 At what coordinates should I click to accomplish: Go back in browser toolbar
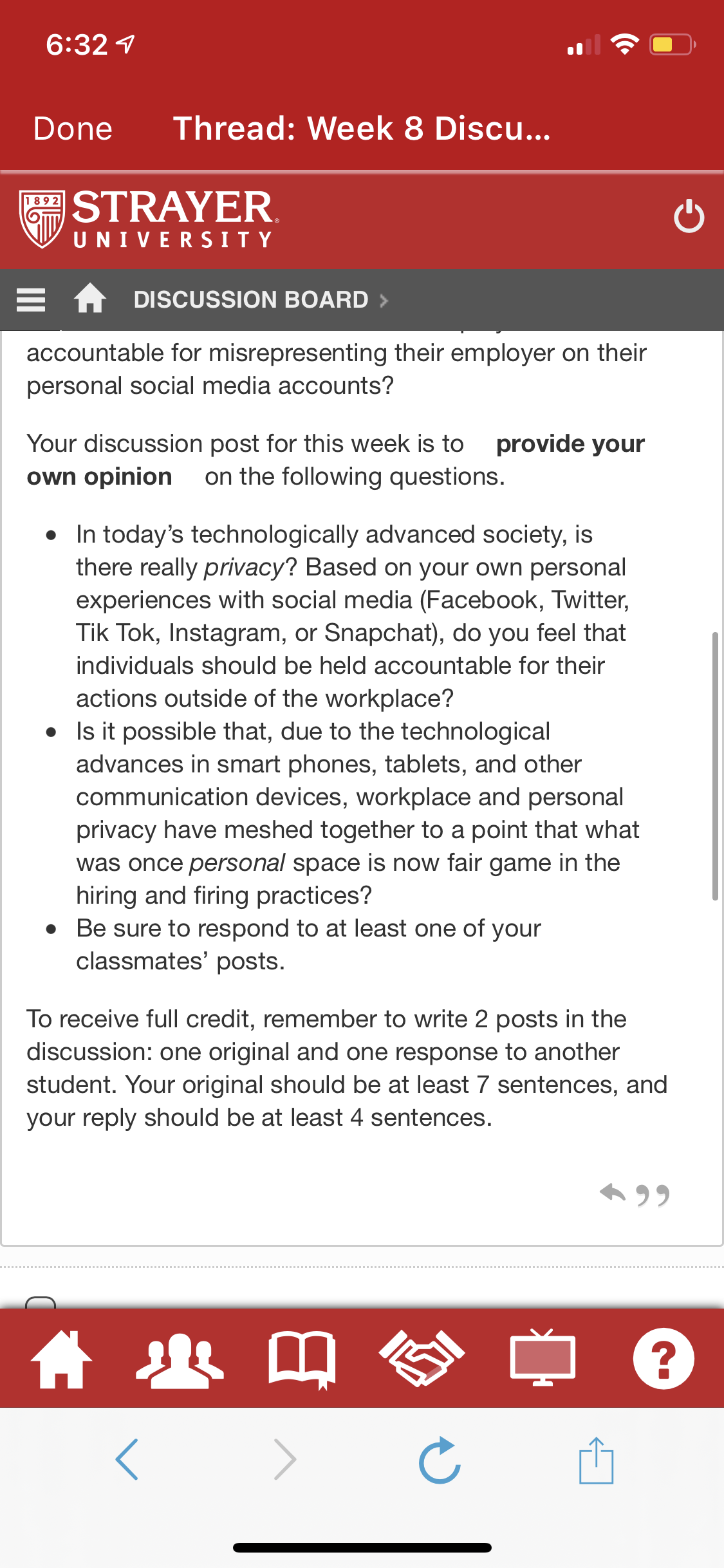click(x=127, y=1459)
